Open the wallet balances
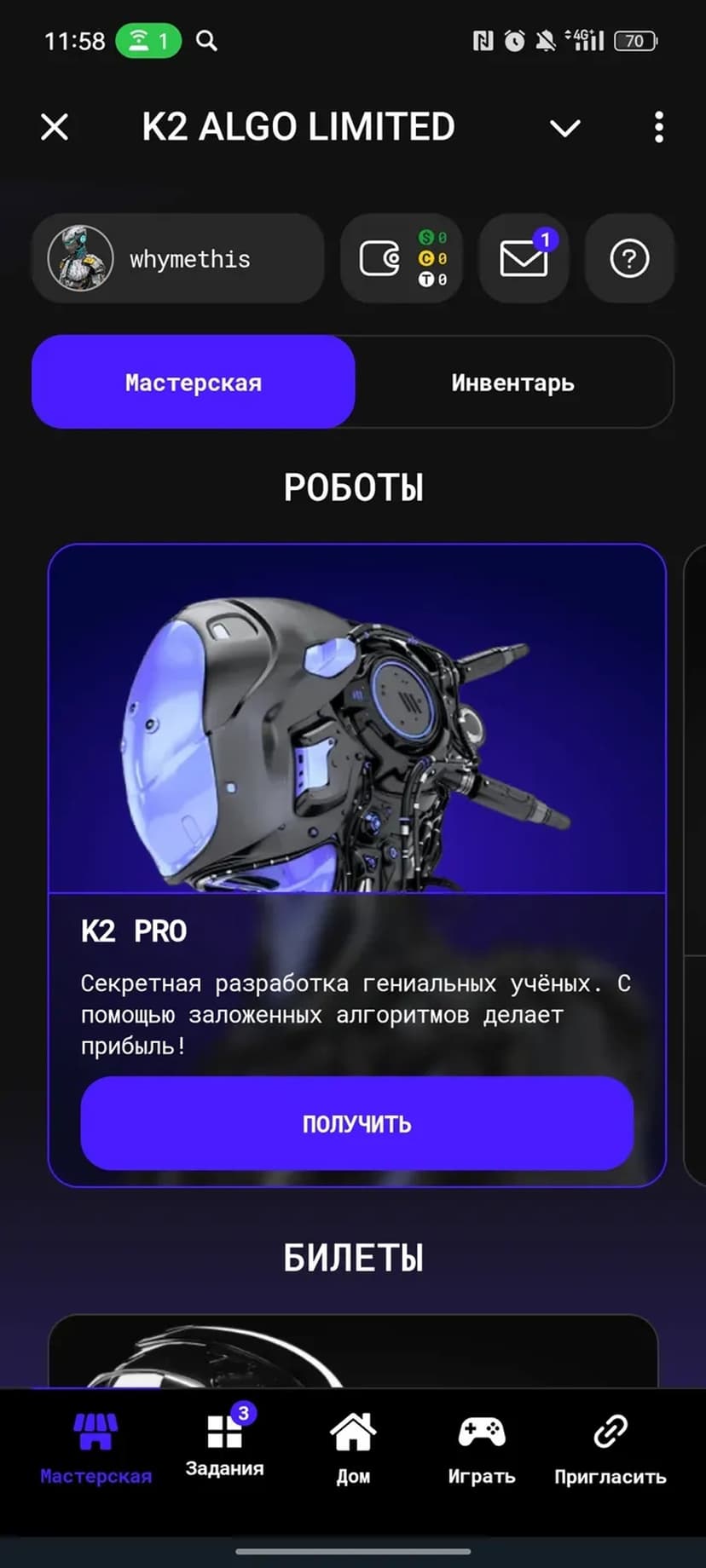 401,258
